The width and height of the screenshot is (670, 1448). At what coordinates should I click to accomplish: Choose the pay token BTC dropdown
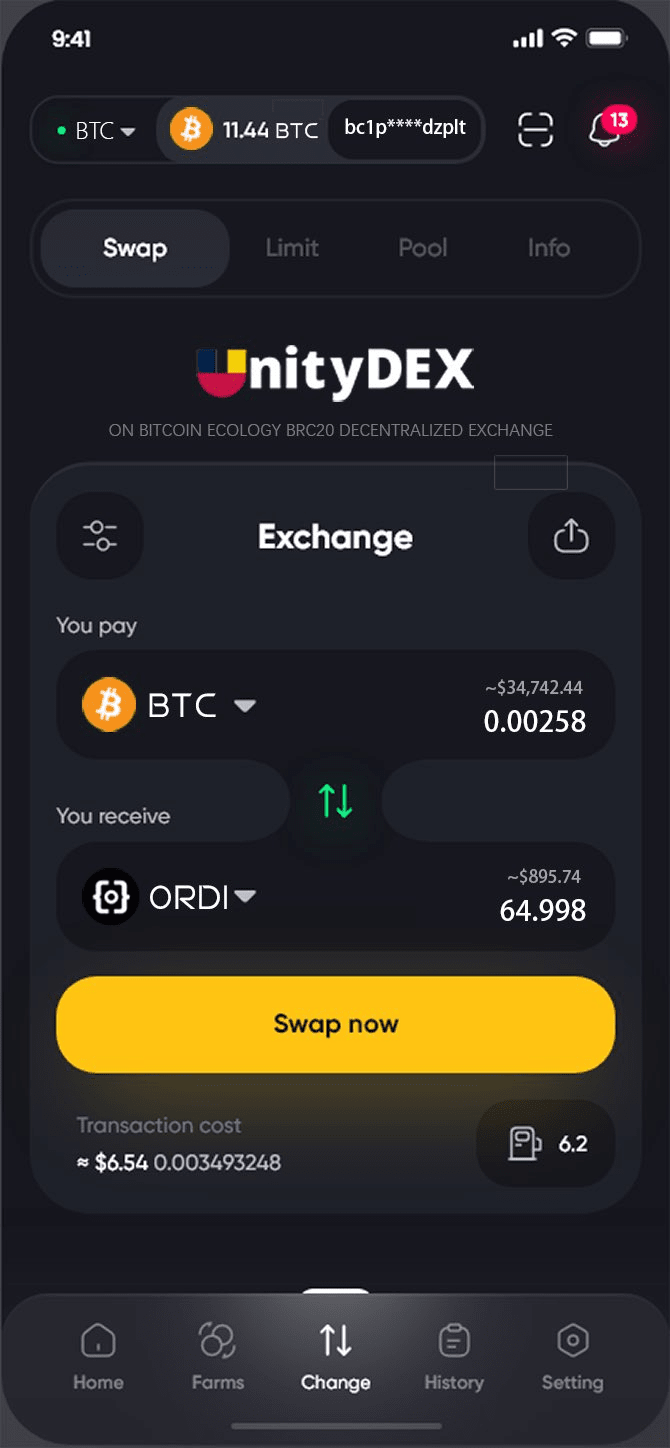(170, 705)
